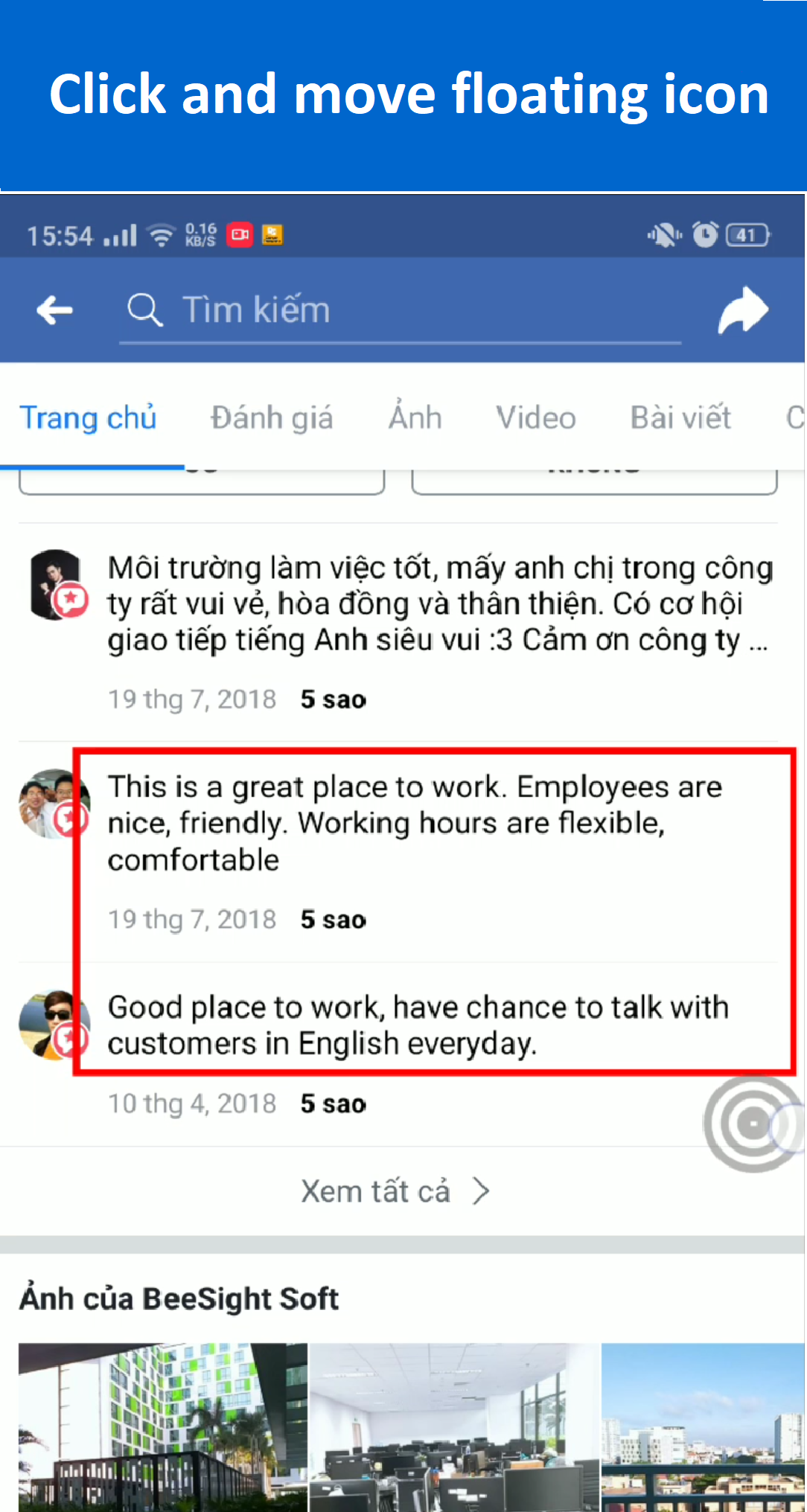Screen dimensions: 807x1512
Task: Switch to the Ảnh tab
Action: [x=415, y=417]
